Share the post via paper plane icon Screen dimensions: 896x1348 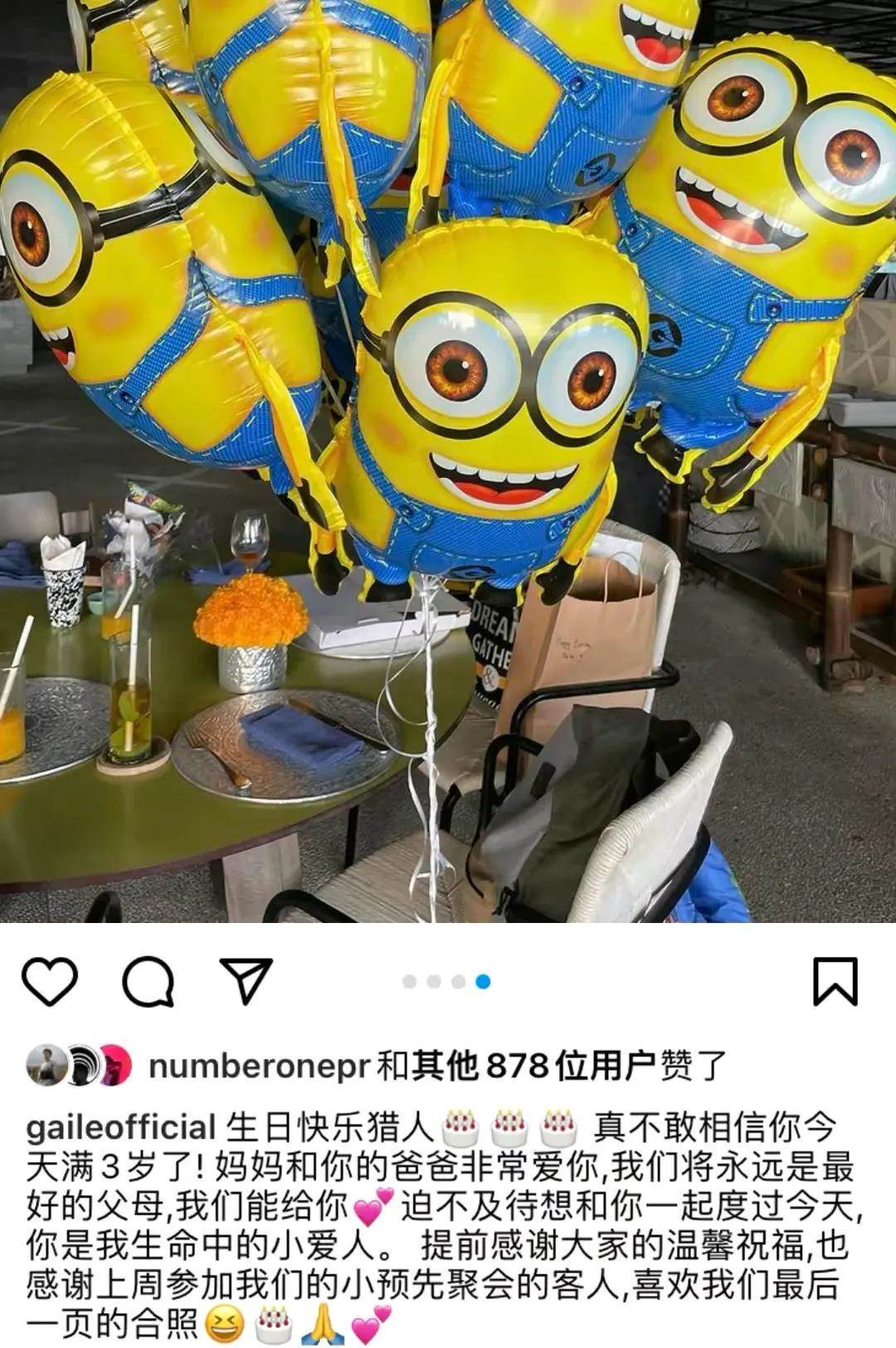click(x=246, y=981)
